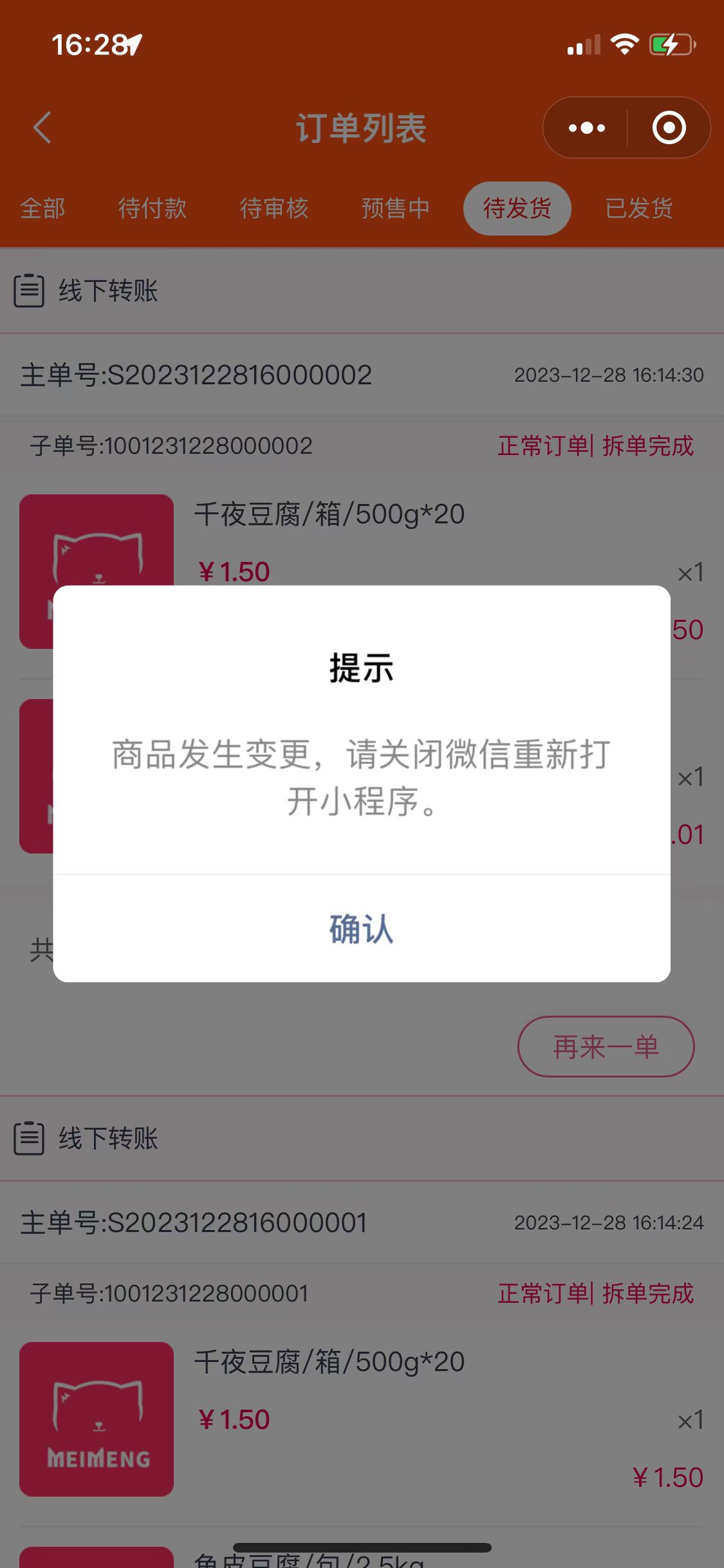Switch to the 全部 tab
The width and height of the screenshot is (724, 1568).
point(42,209)
